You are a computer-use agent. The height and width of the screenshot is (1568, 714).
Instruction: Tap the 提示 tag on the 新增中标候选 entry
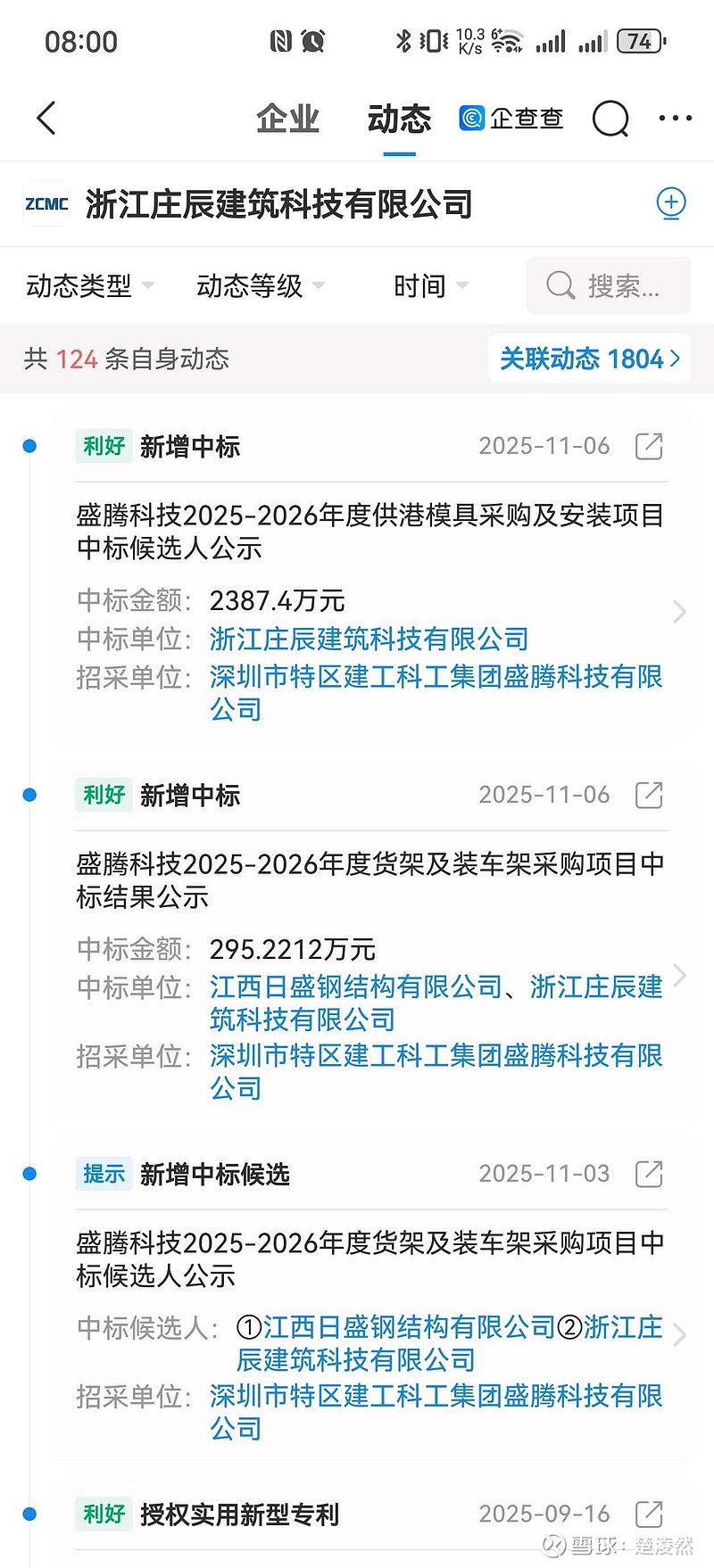(104, 1174)
